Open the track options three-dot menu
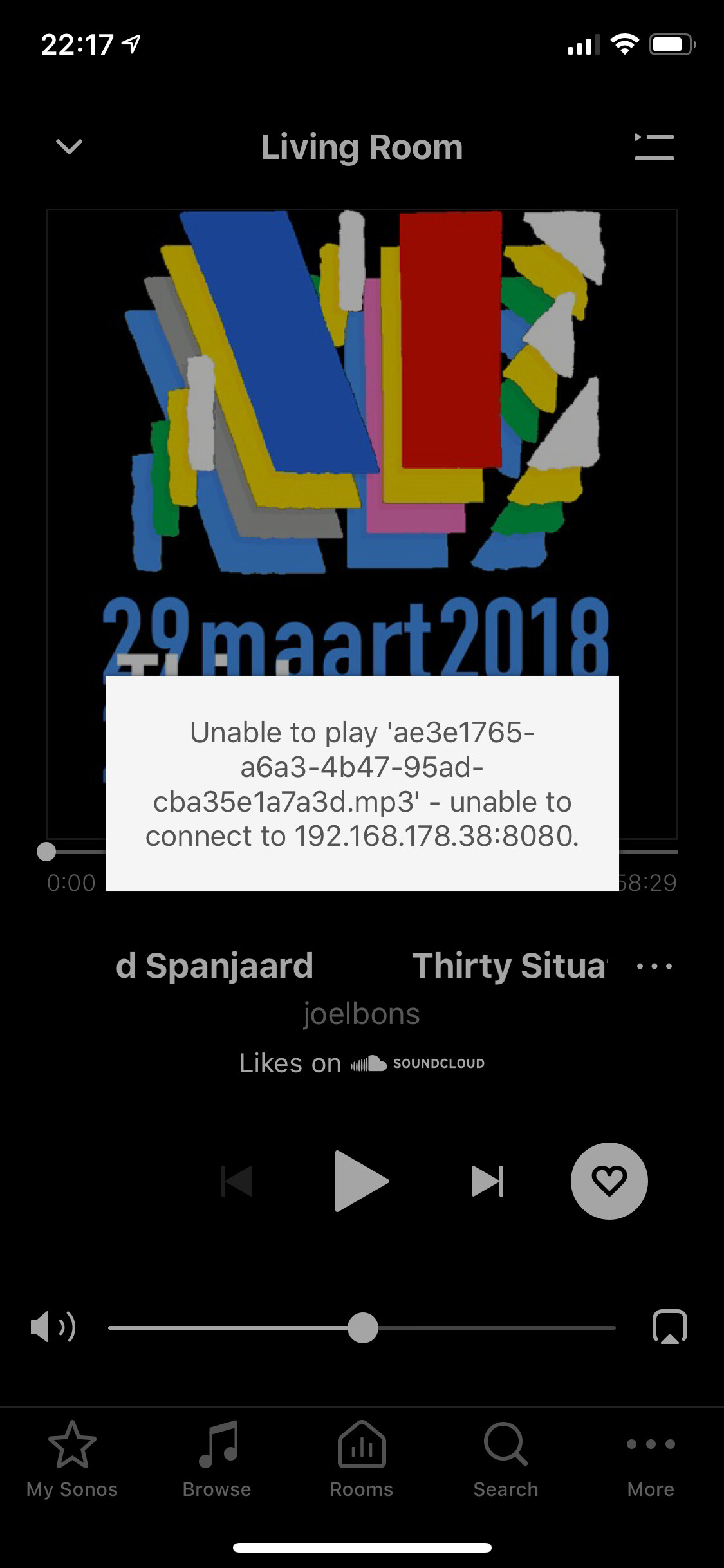724x1568 pixels. (654, 966)
